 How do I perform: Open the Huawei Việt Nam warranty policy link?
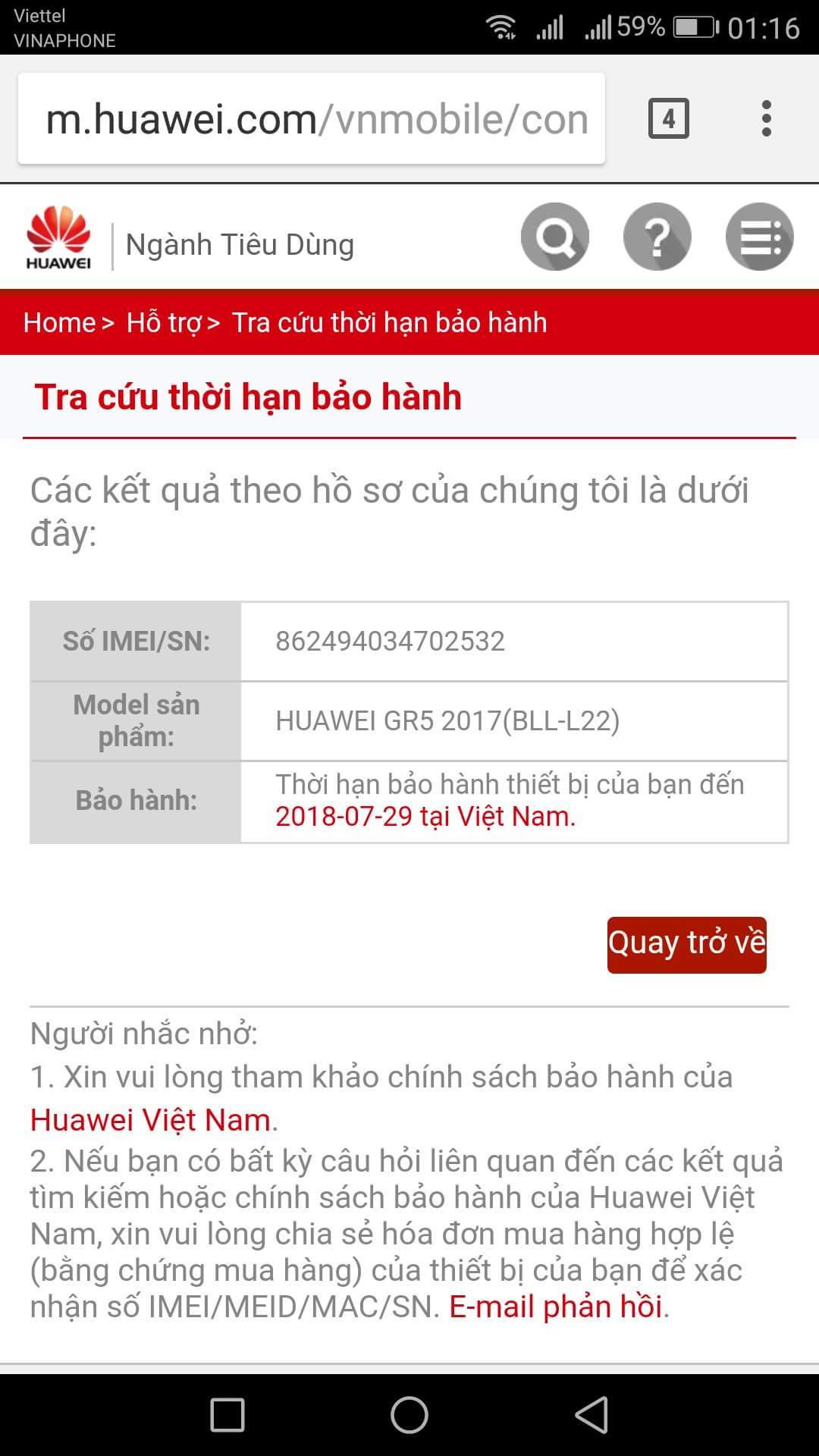point(150,1119)
